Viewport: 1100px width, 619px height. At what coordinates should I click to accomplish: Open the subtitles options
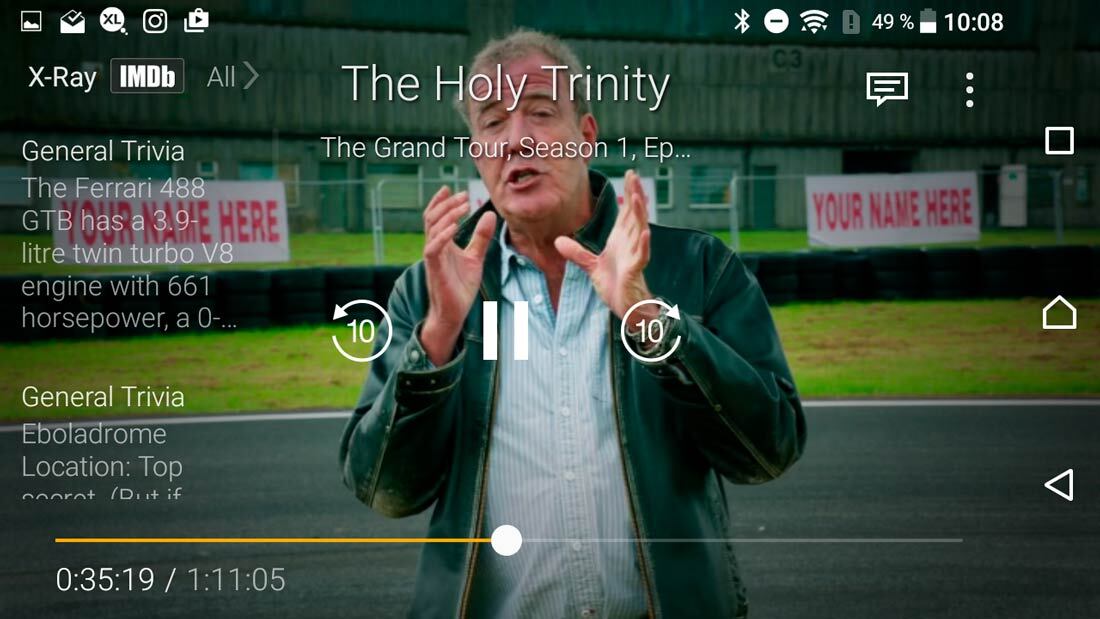click(x=887, y=90)
